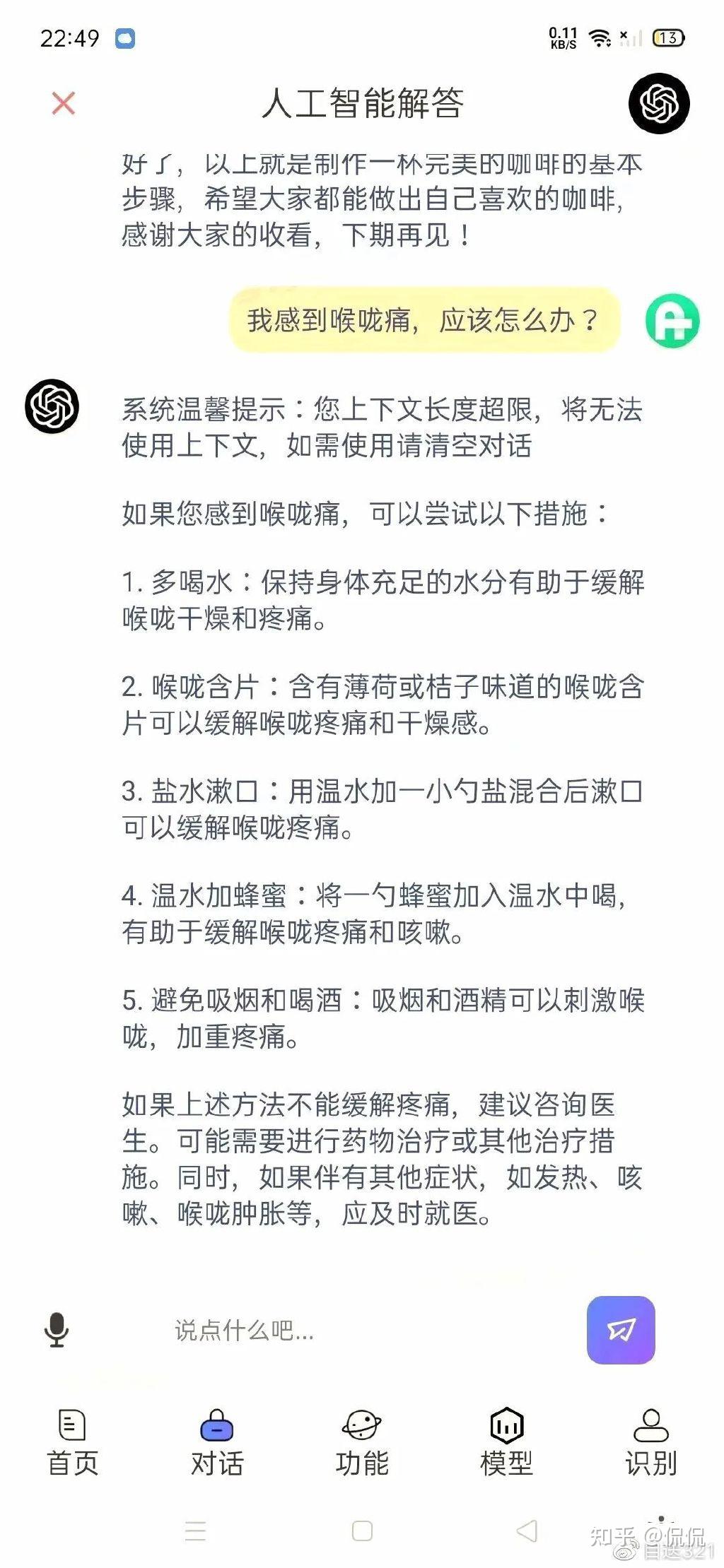Send the message with the paper plane button
The height and width of the screenshot is (1568, 724).
tap(621, 1330)
